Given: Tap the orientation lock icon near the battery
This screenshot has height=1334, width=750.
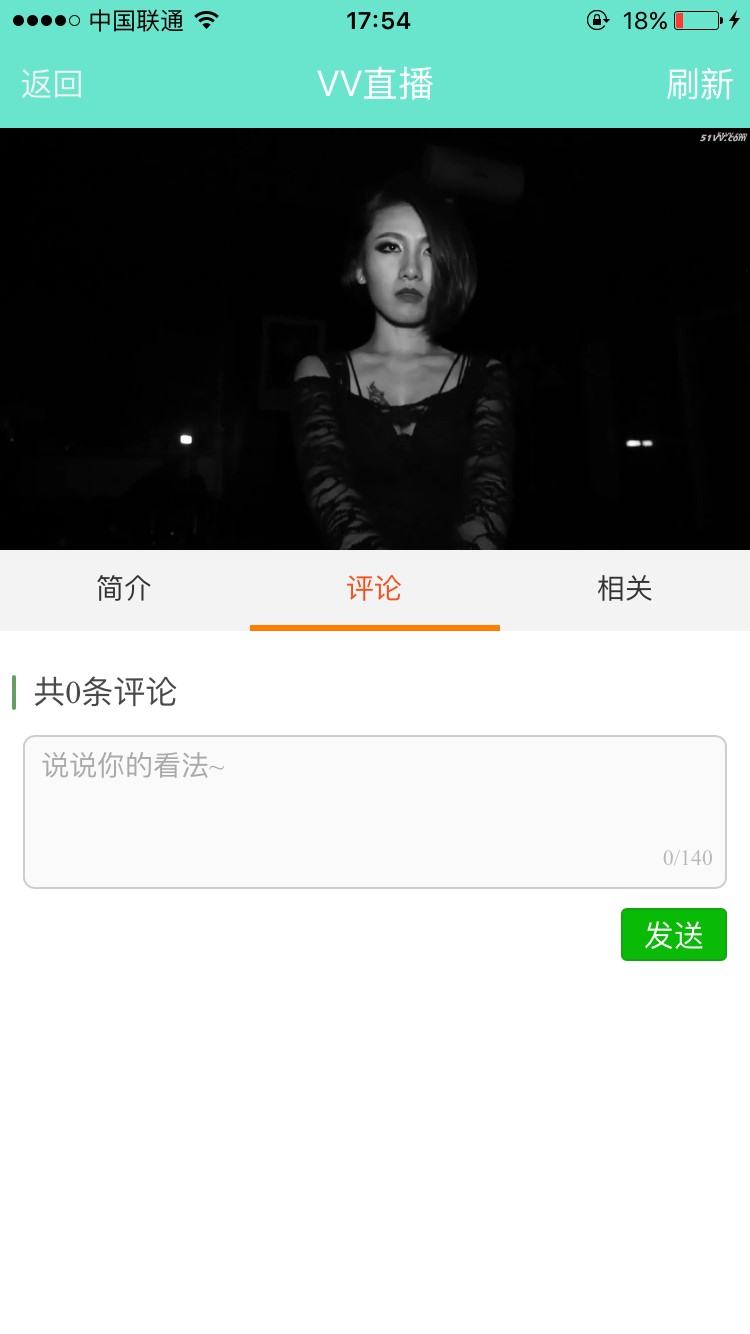Looking at the screenshot, I should click(597, 20).
